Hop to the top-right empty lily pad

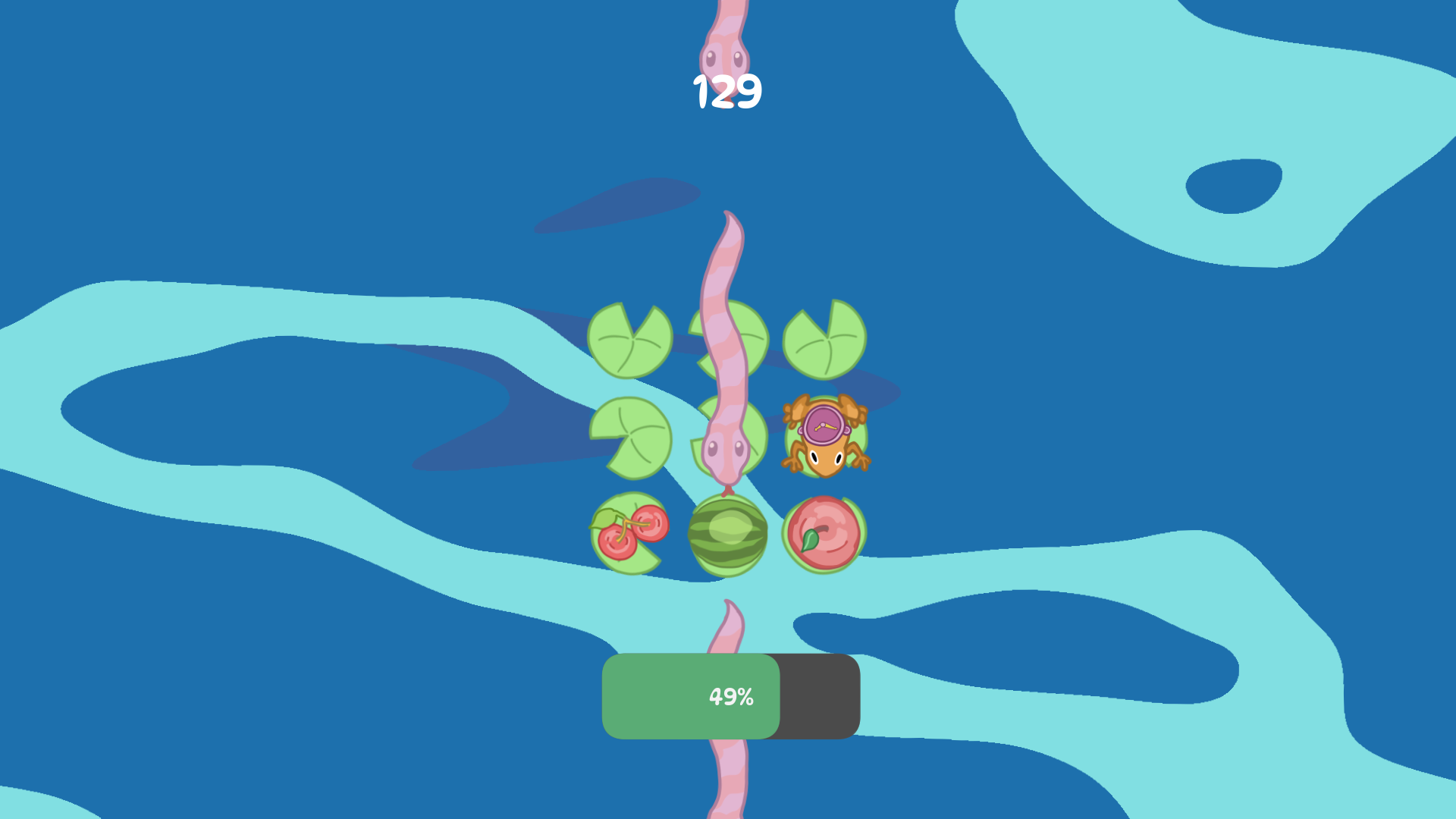coord(824,340)
